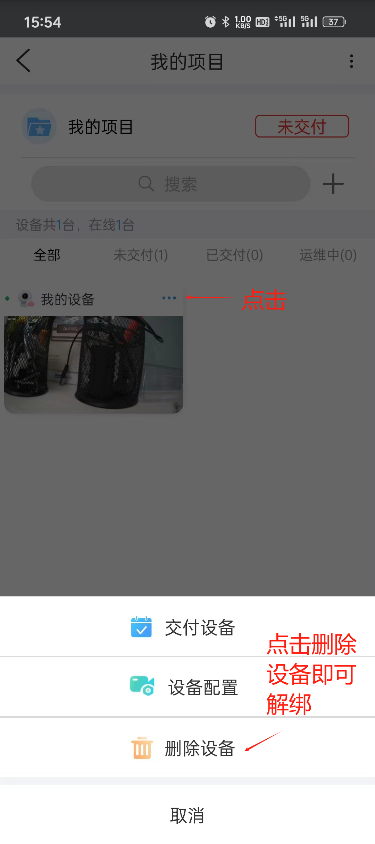Viewport: 375px width, 844px height.
Task: Open the 我的设备 camera preview
Action: tap(94, 364)
